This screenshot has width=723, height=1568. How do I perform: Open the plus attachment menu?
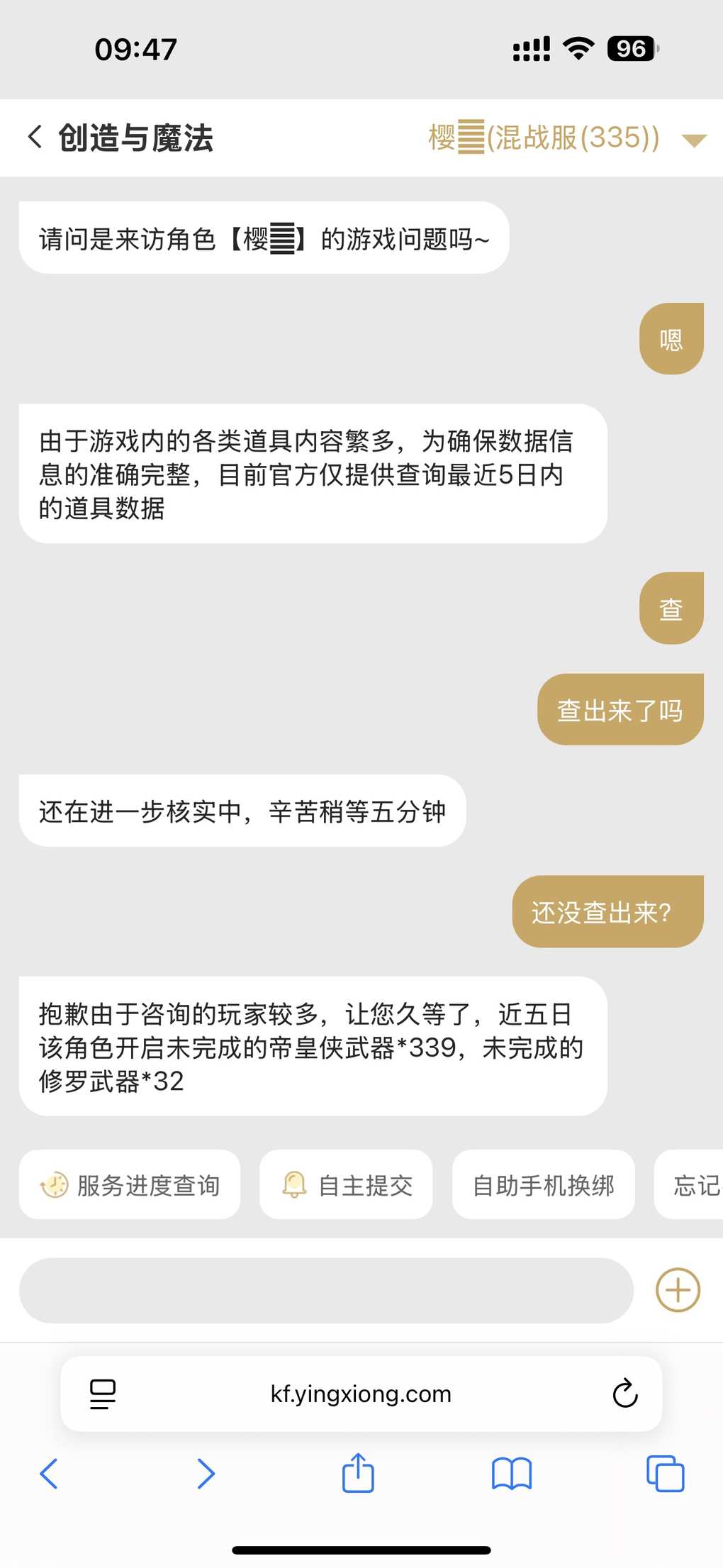[x=678, y=1290]
